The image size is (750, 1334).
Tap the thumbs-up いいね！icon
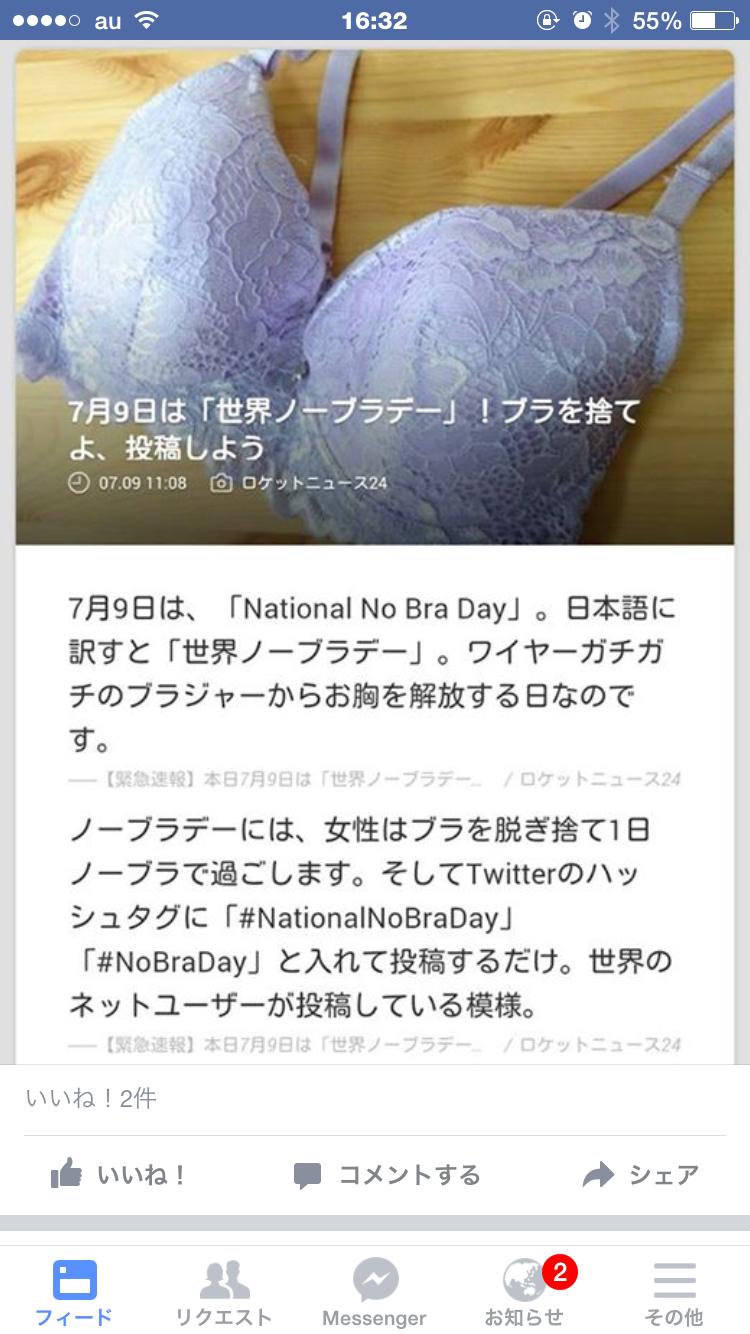coord(67,1174)
